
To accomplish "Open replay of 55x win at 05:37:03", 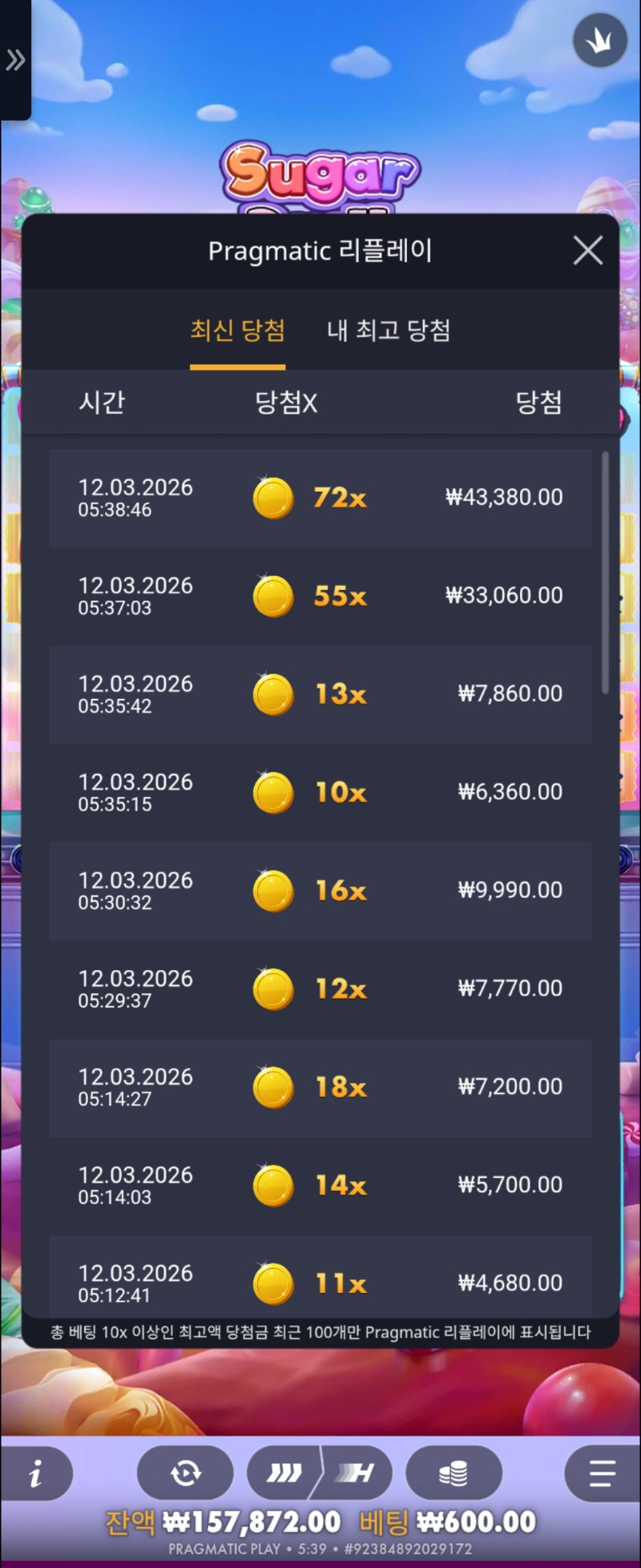I will [320, 596].
